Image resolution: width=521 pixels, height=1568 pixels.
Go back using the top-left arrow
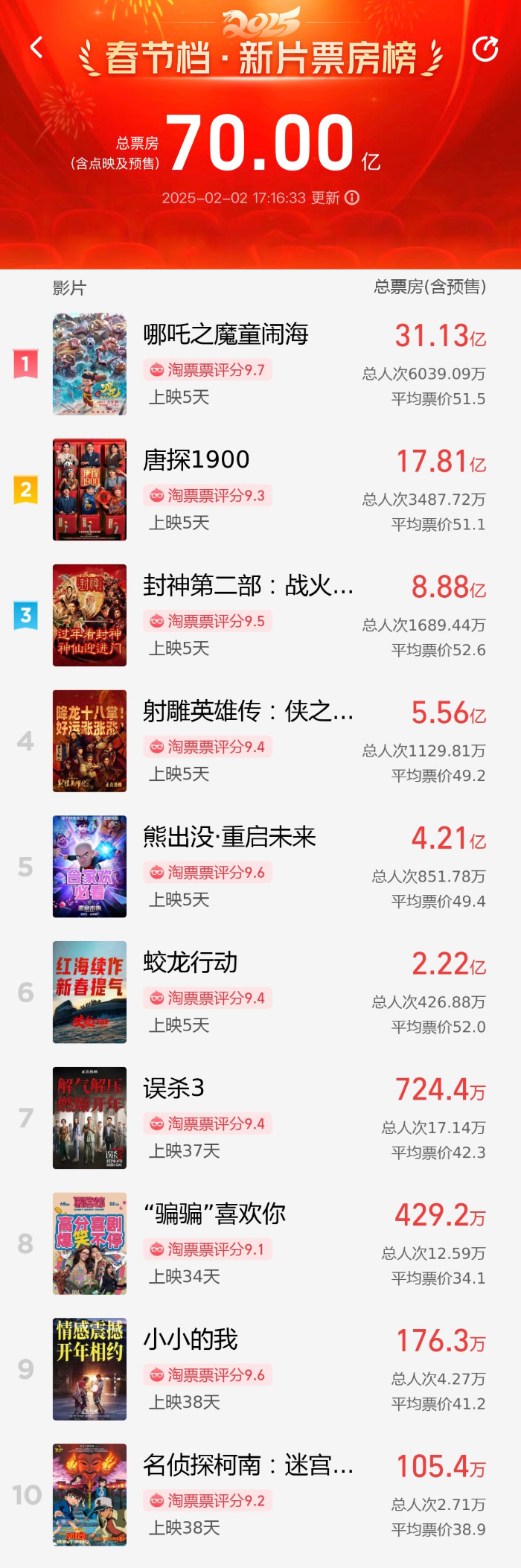(36, 48)
